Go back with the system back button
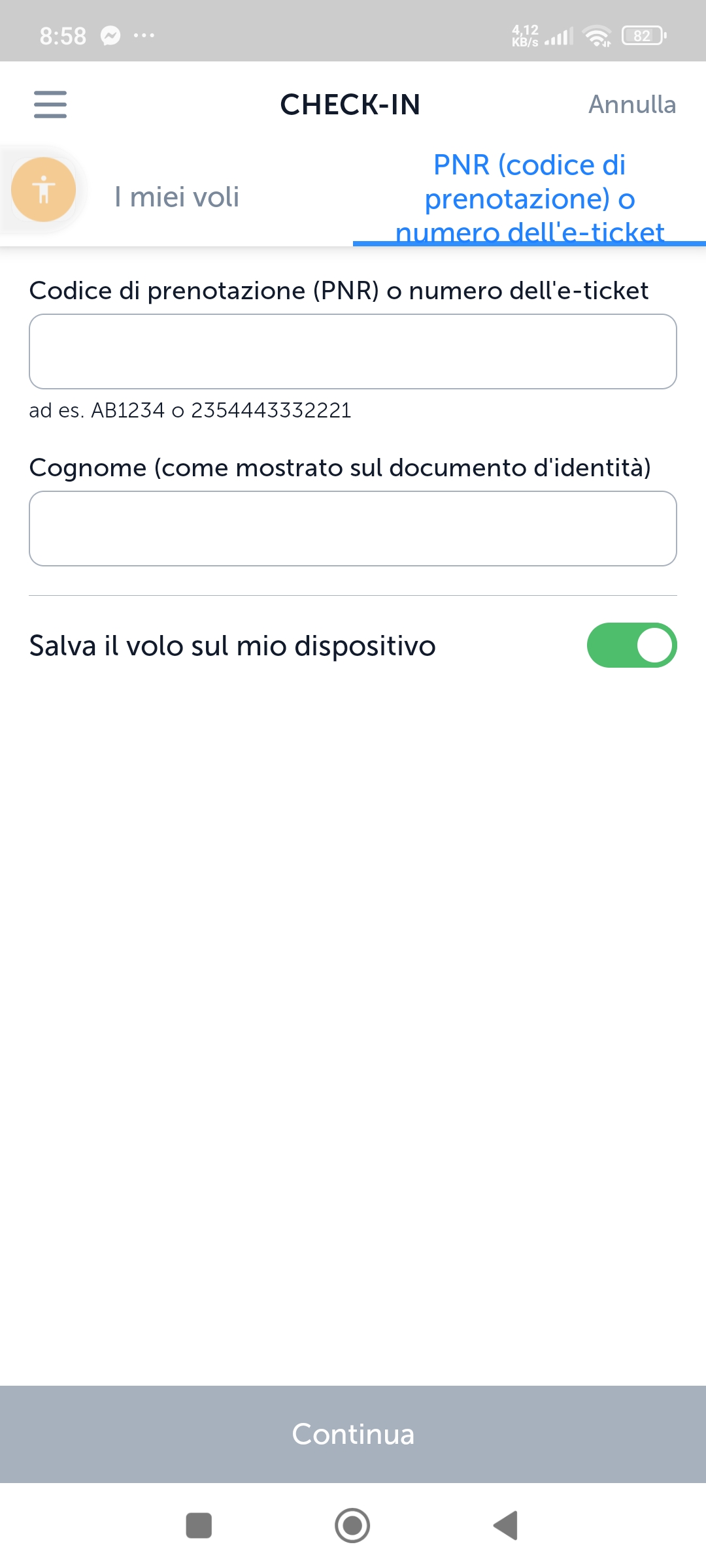The image size is (706, 1568). [x=506, y=1526]
